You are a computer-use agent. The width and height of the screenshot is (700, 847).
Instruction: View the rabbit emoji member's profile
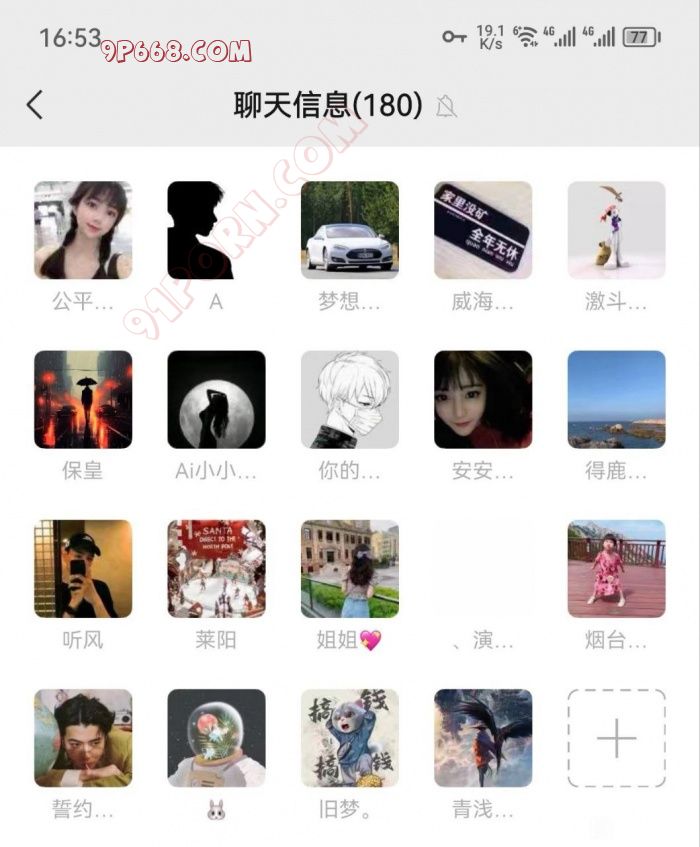(216, 738)
